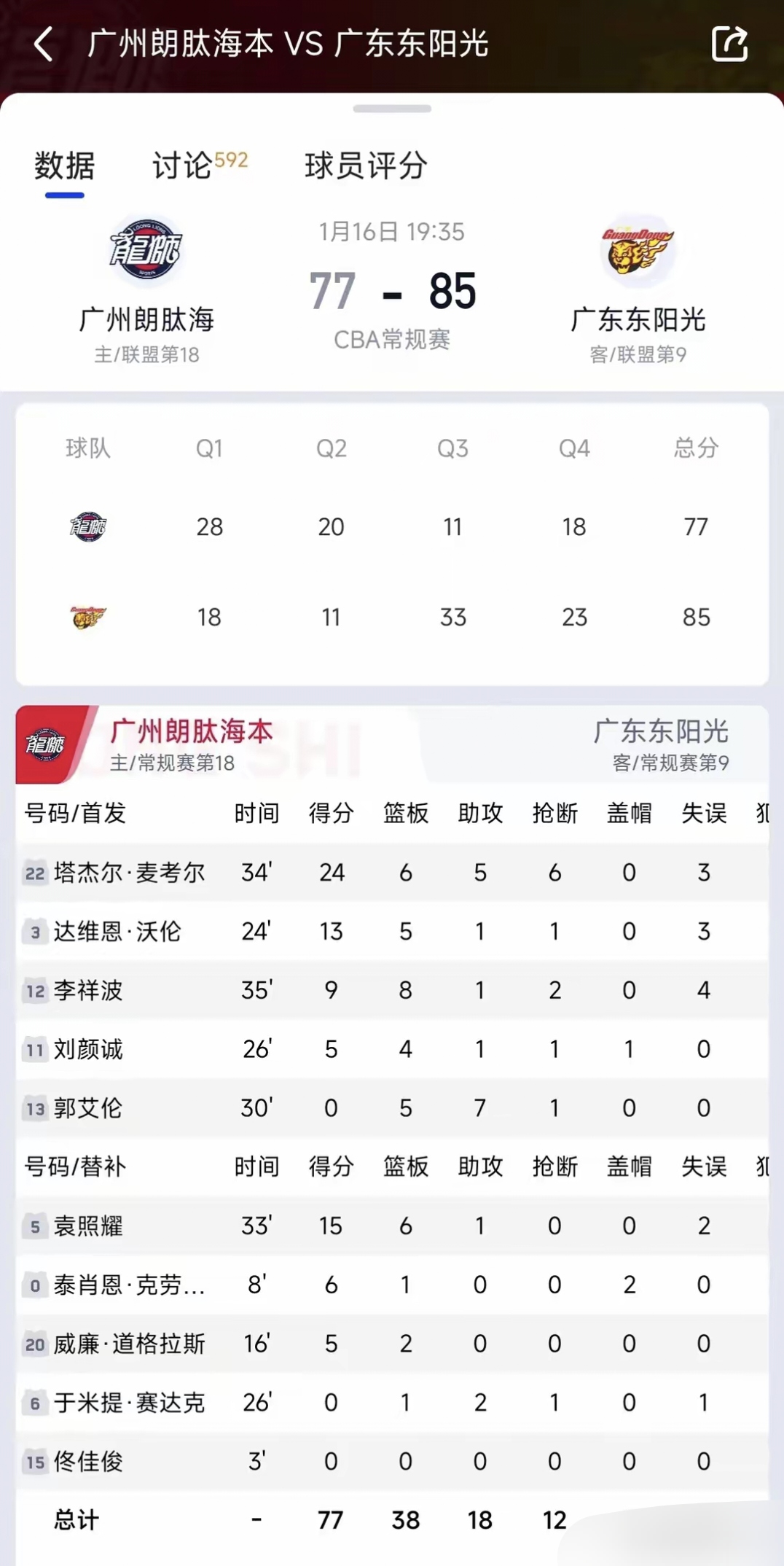Click the discussion count 592
Image resolution: width=784 pixels, height=1566 pixels.
230,157
